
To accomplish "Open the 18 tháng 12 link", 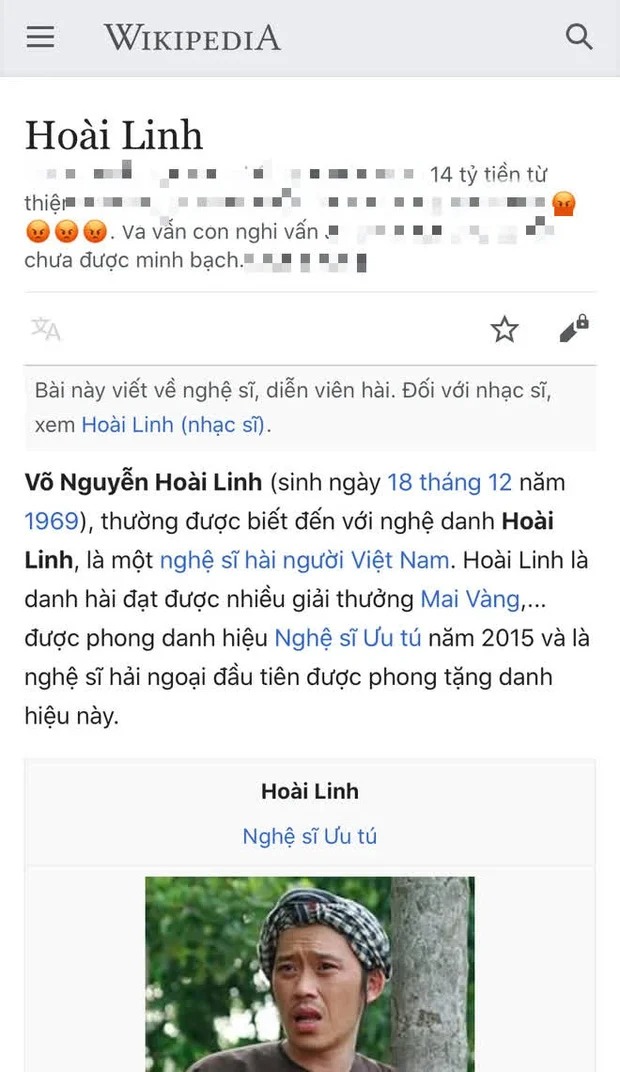I will click(x=450, y=482).
